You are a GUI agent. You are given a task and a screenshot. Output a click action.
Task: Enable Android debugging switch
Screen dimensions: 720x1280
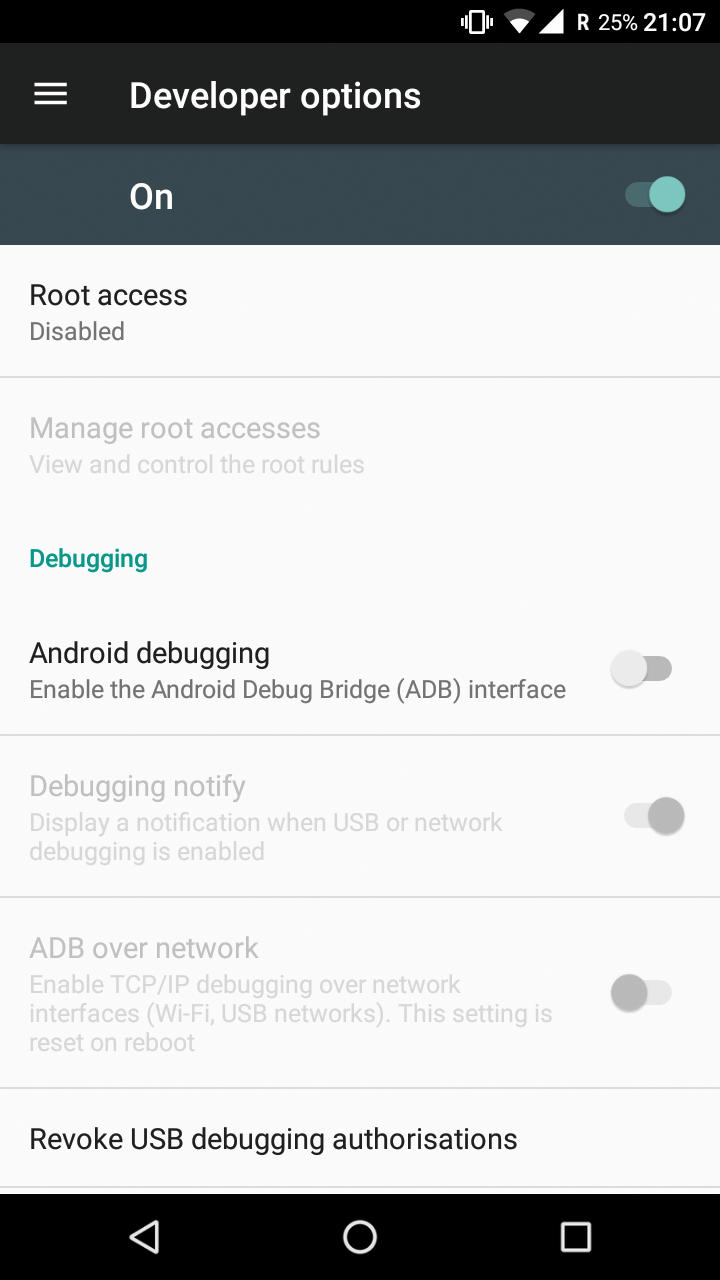(641, 669)
